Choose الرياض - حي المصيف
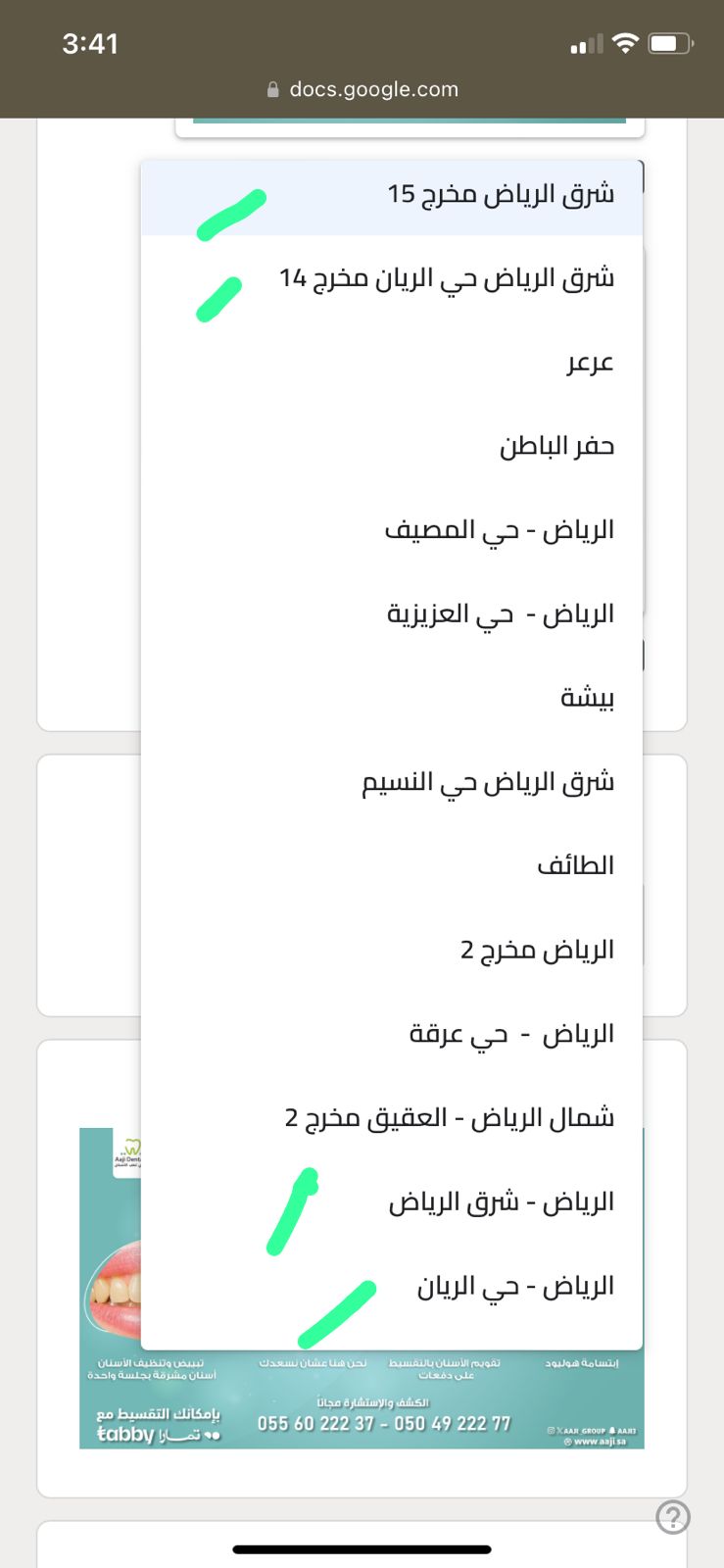Screen dimensions: 724x1568 click(499, 530)
